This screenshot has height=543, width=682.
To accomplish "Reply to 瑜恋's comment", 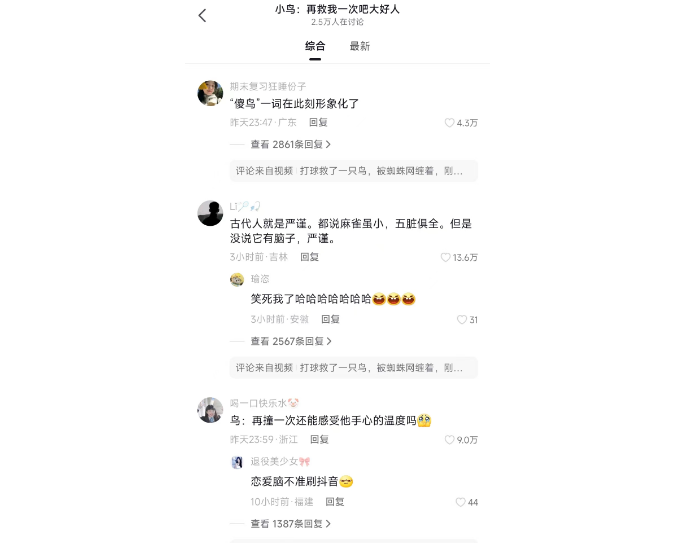I will coord(330,319).
